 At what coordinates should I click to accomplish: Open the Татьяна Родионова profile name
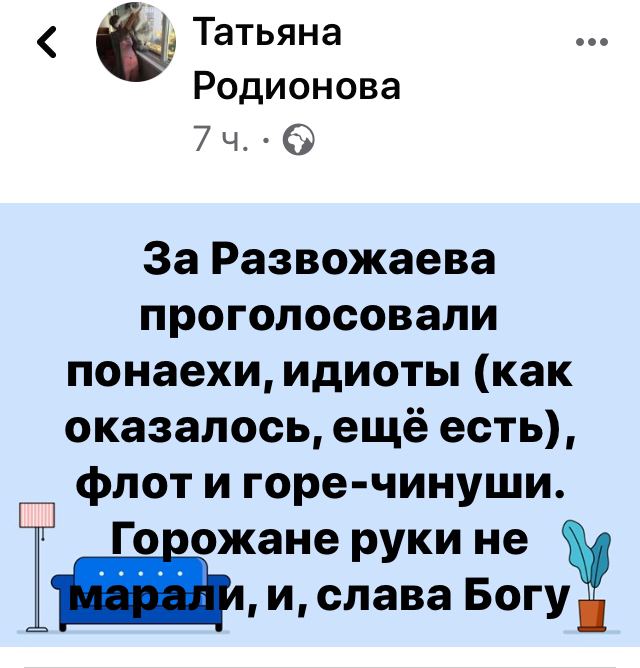[296, 60]
